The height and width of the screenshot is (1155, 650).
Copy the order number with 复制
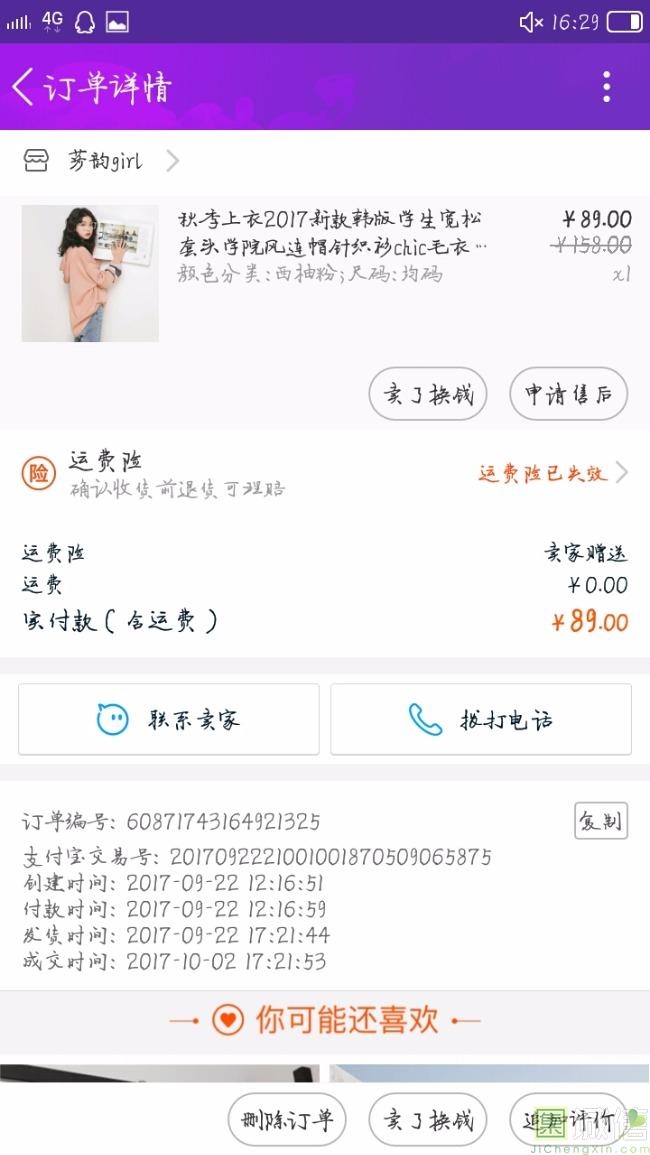click(600, 821)
